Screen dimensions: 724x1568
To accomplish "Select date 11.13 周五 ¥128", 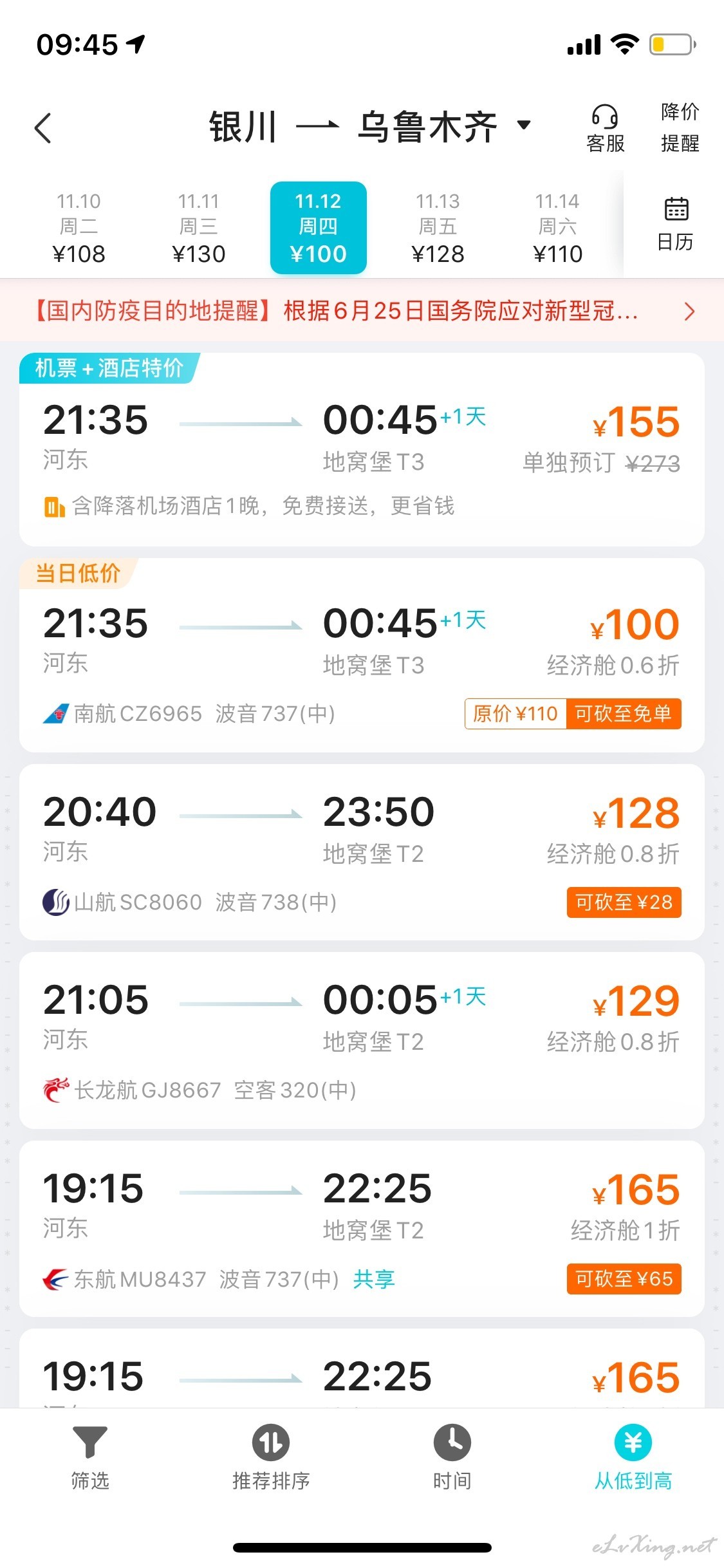I will tap(438, 228).
